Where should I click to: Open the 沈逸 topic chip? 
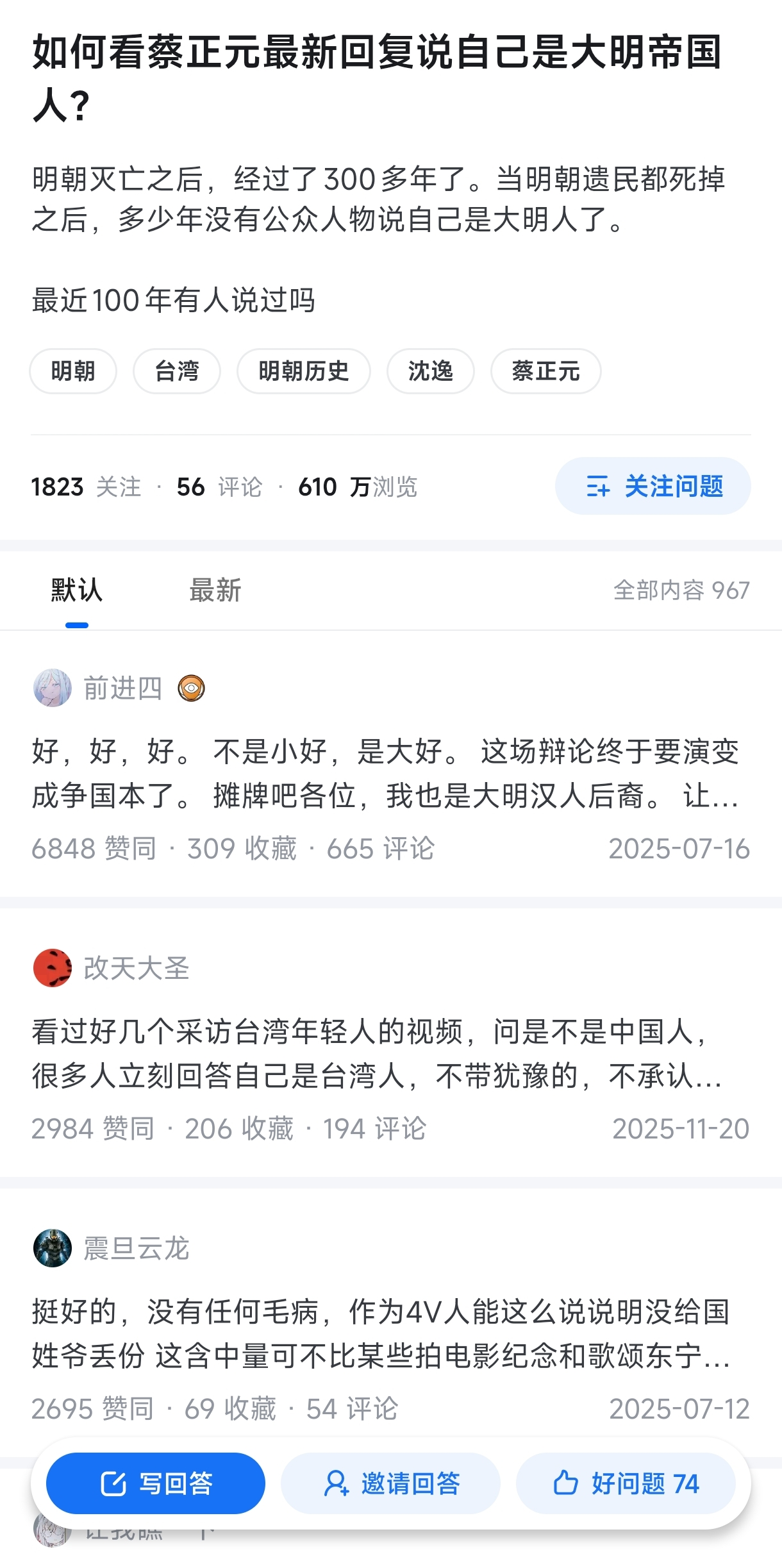(431, 371)
